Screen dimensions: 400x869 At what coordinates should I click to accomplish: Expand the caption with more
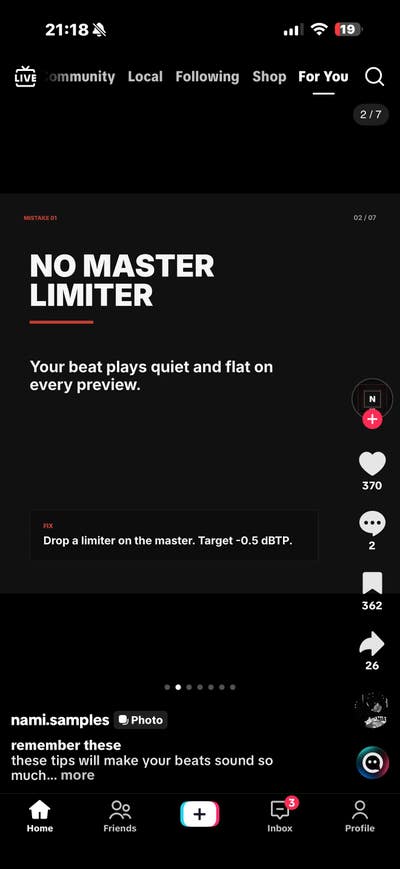(x=78, y=775)
